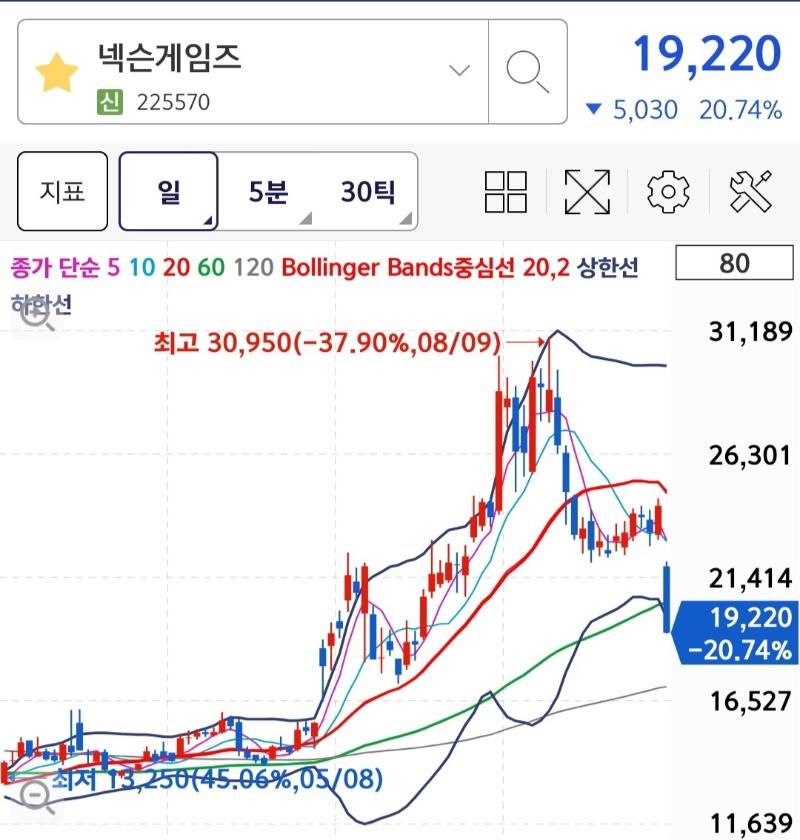Toggle the 5-day moving average legend
This screenshot has height=840, width=800.
[113, 267]
